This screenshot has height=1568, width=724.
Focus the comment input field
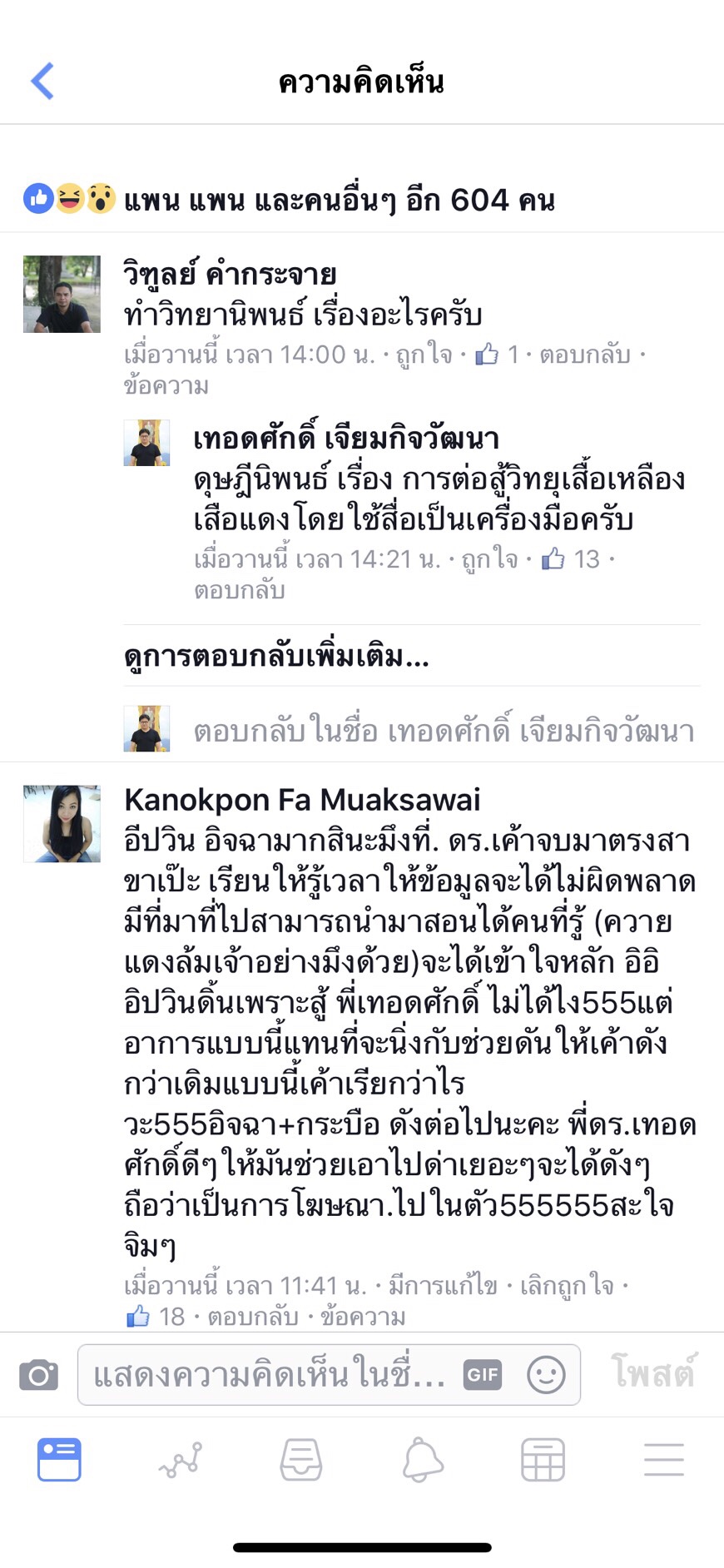pyautogui.click(x=266, y=1375)
